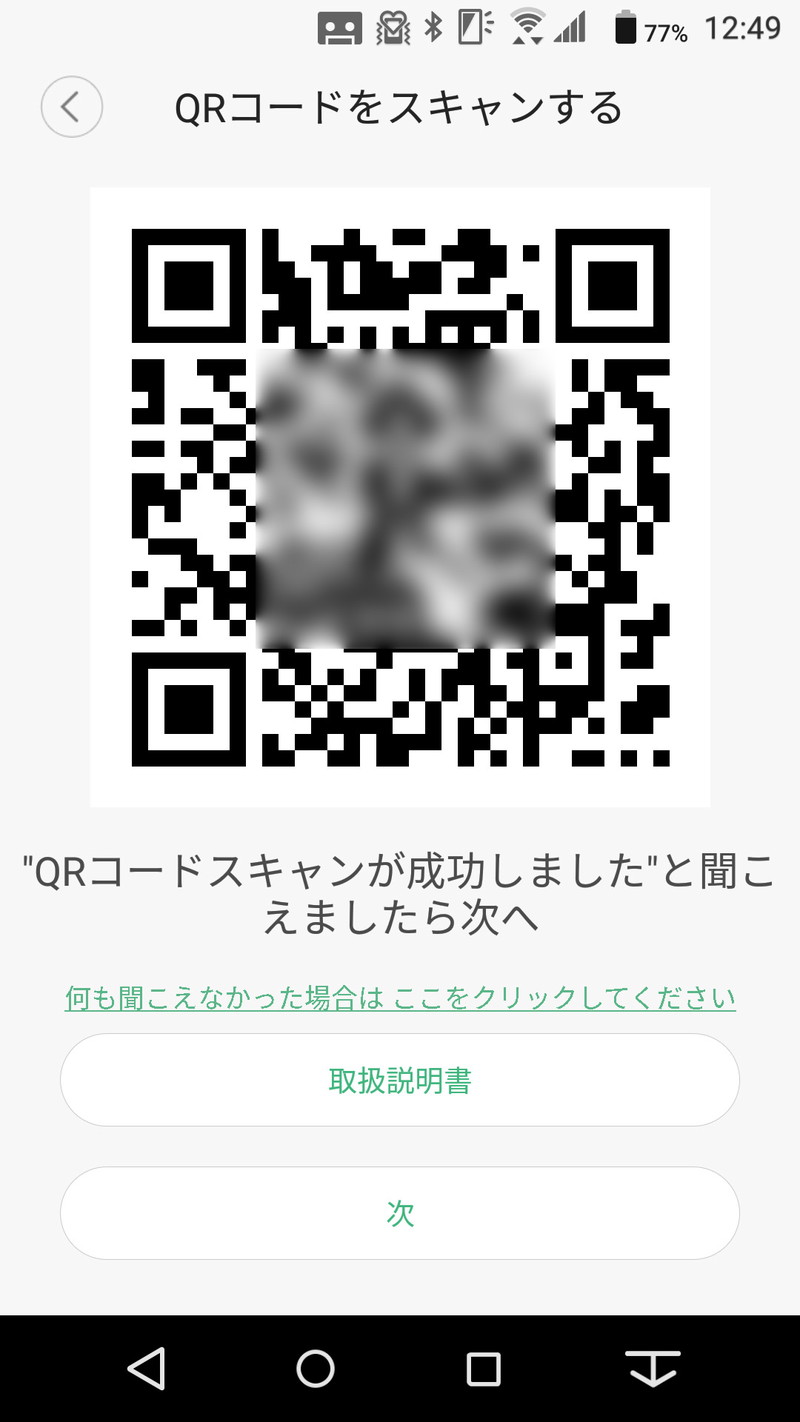This screenshot has height=1422, width=800.
Task: Tap the Bluetooth status icon
Action: pos(432,29)
